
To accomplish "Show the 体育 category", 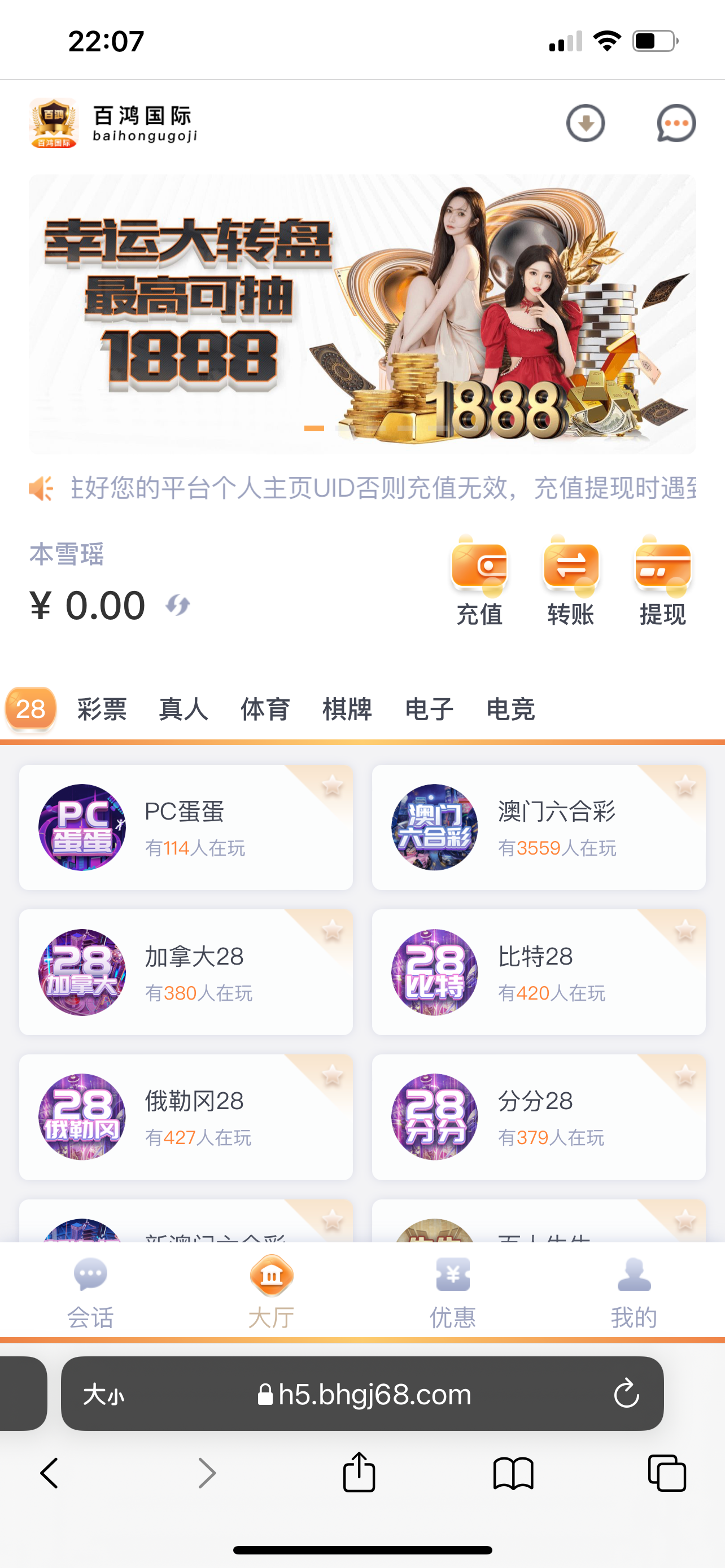I will pyautogui.click(x=265, y=709).
